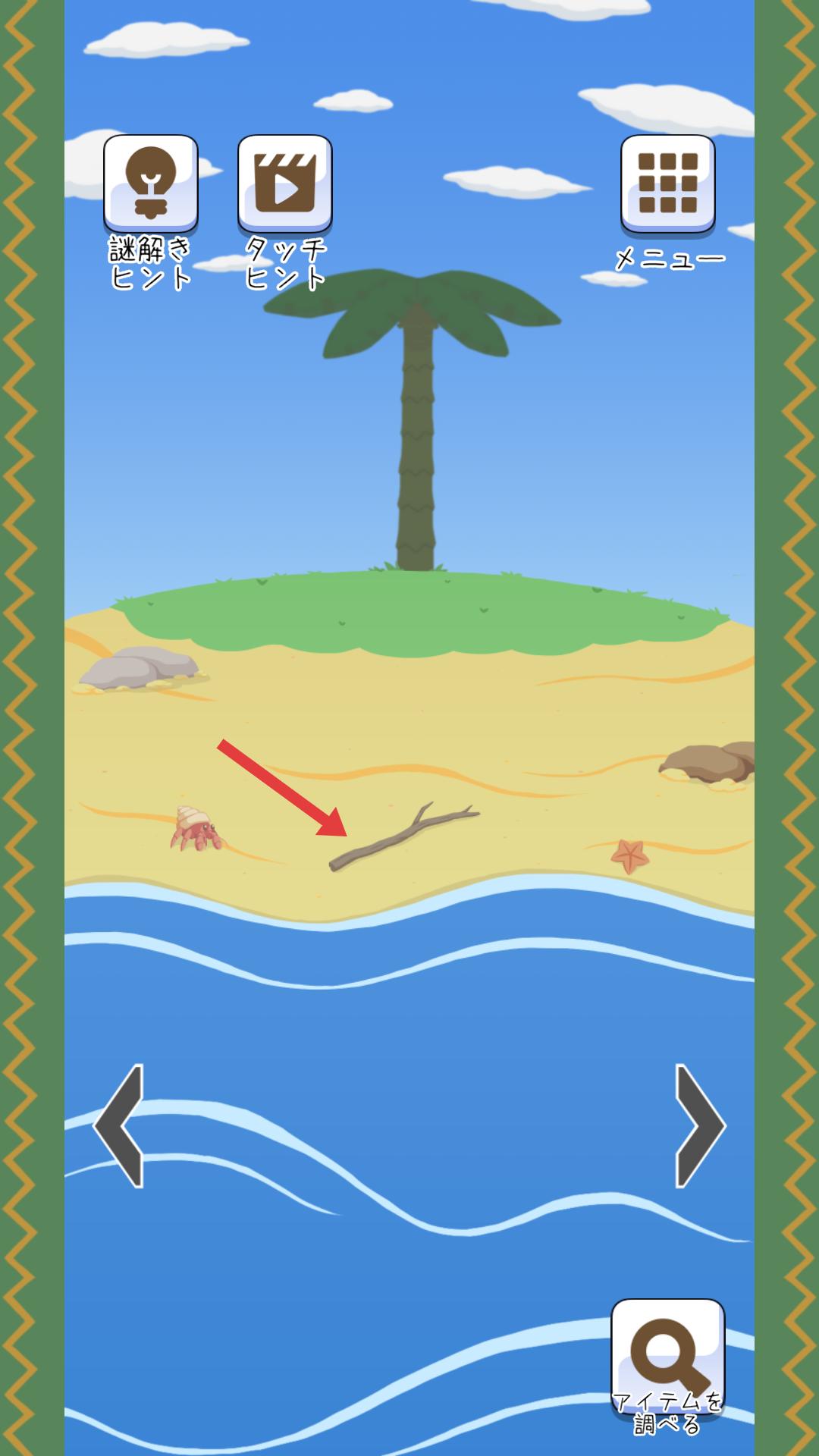Go to the scene on the right
Screen dimensions: 819x1456
point(699,1125)
